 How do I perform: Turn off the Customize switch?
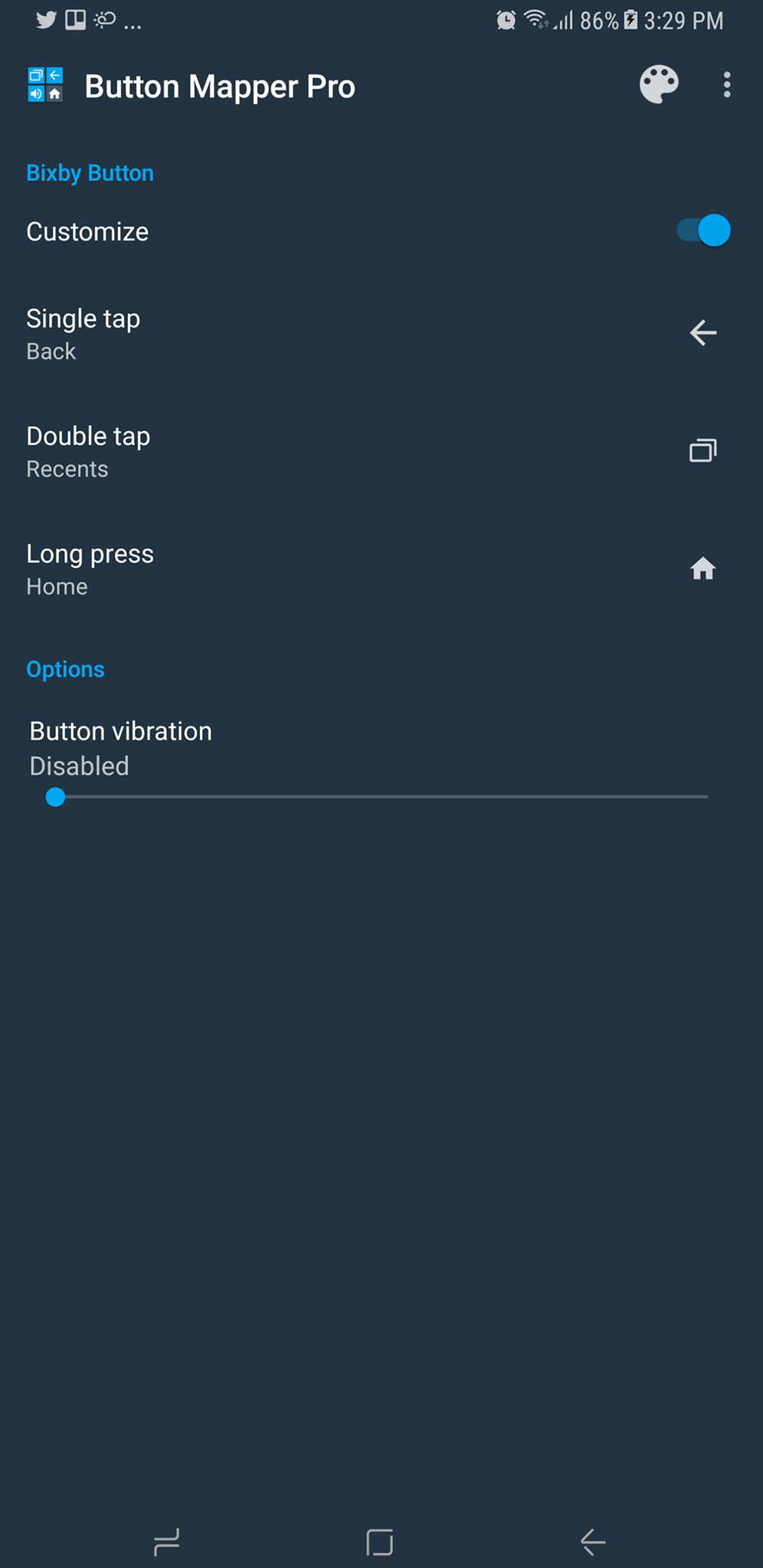point(703,230)
